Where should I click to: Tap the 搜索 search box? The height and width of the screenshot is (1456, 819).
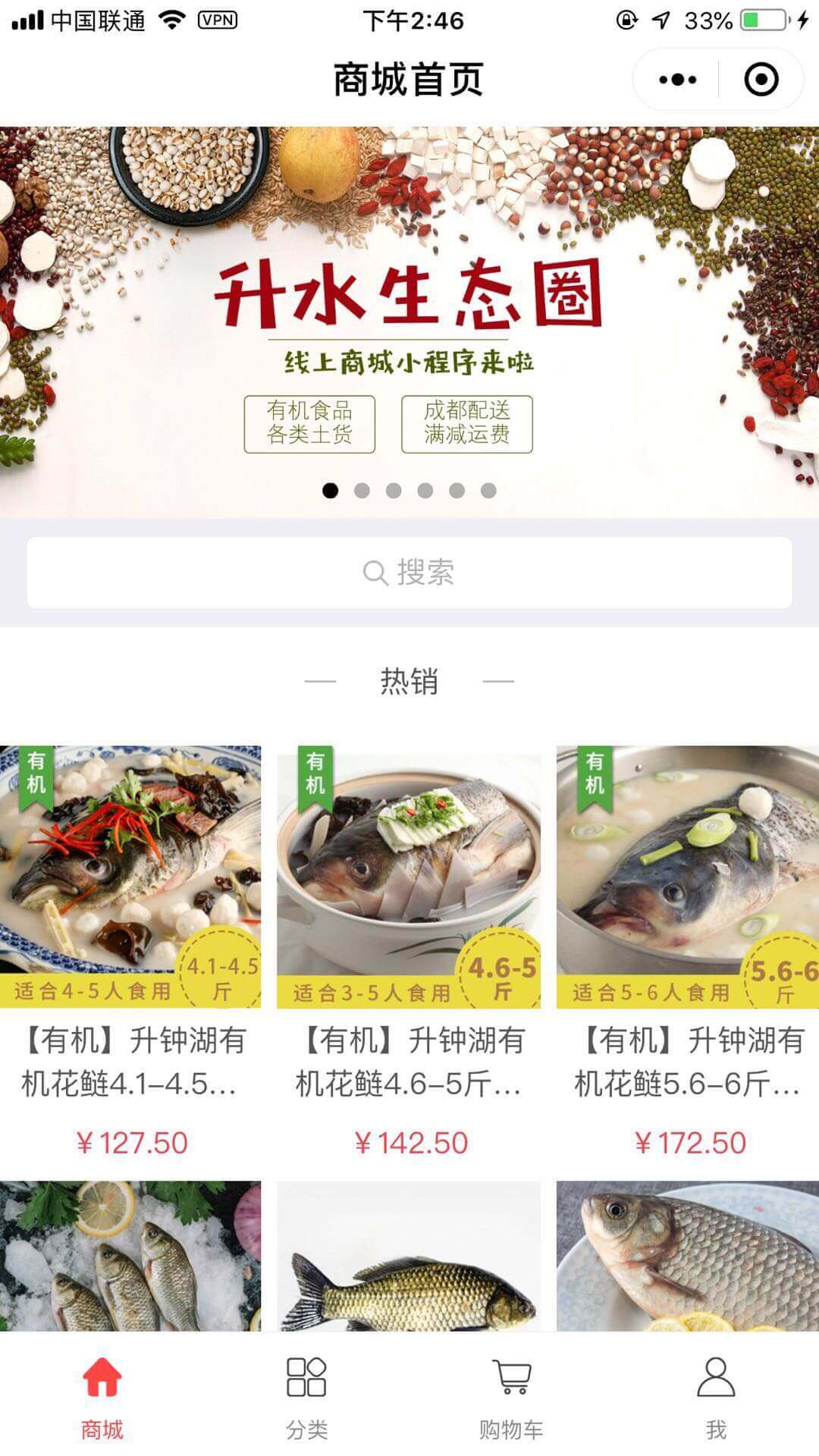click(409, 573)
